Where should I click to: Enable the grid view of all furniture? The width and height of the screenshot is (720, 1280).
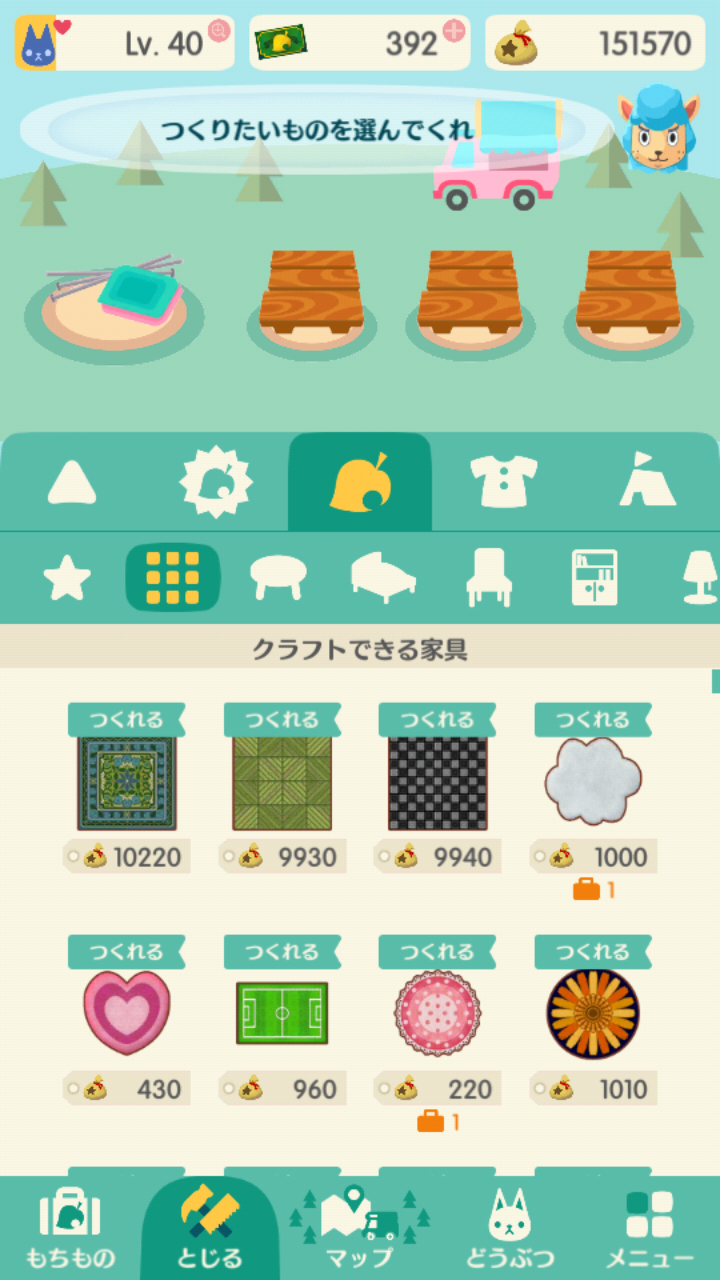170,578
